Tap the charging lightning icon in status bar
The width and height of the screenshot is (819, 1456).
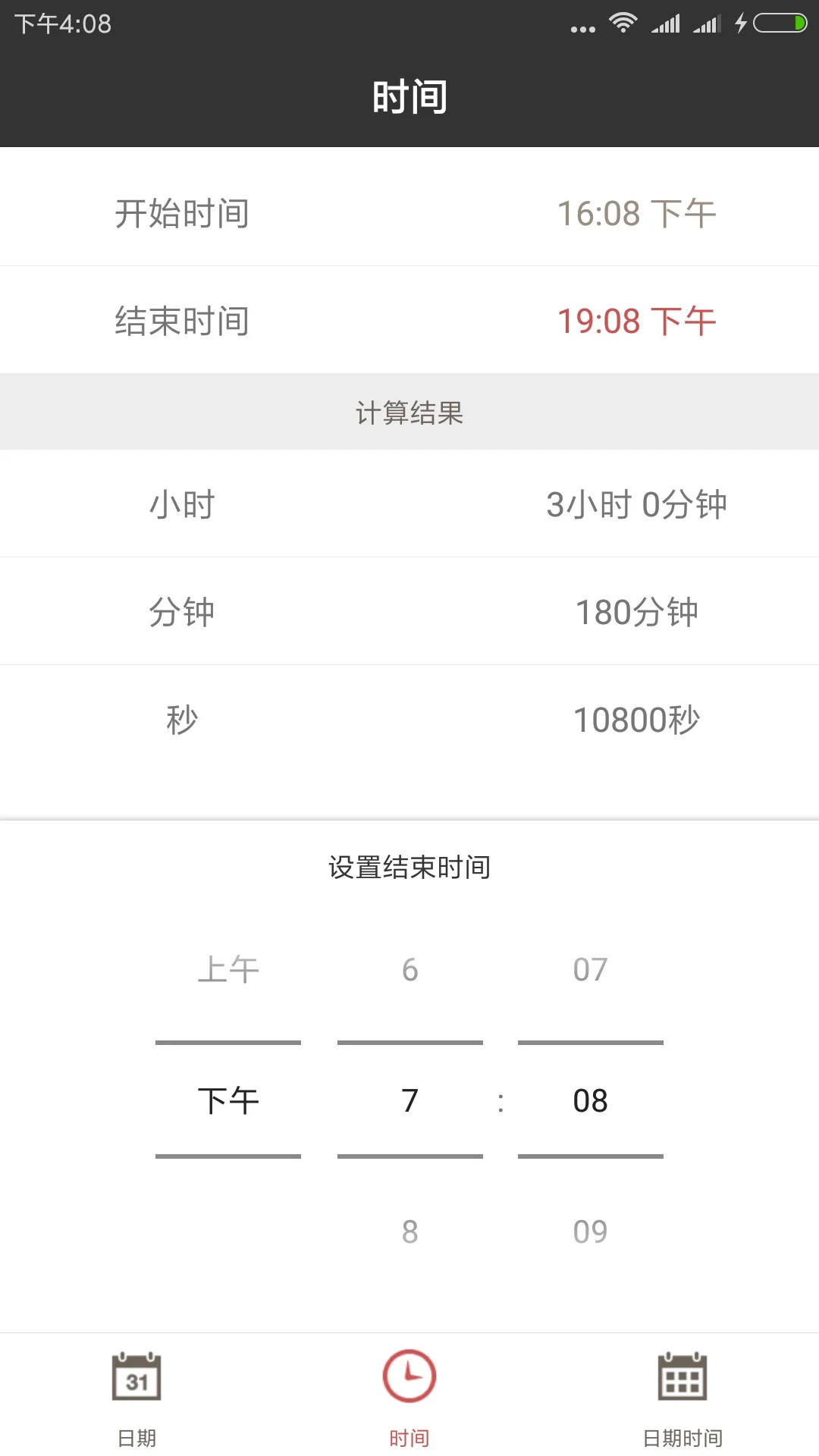pos(742,23)
